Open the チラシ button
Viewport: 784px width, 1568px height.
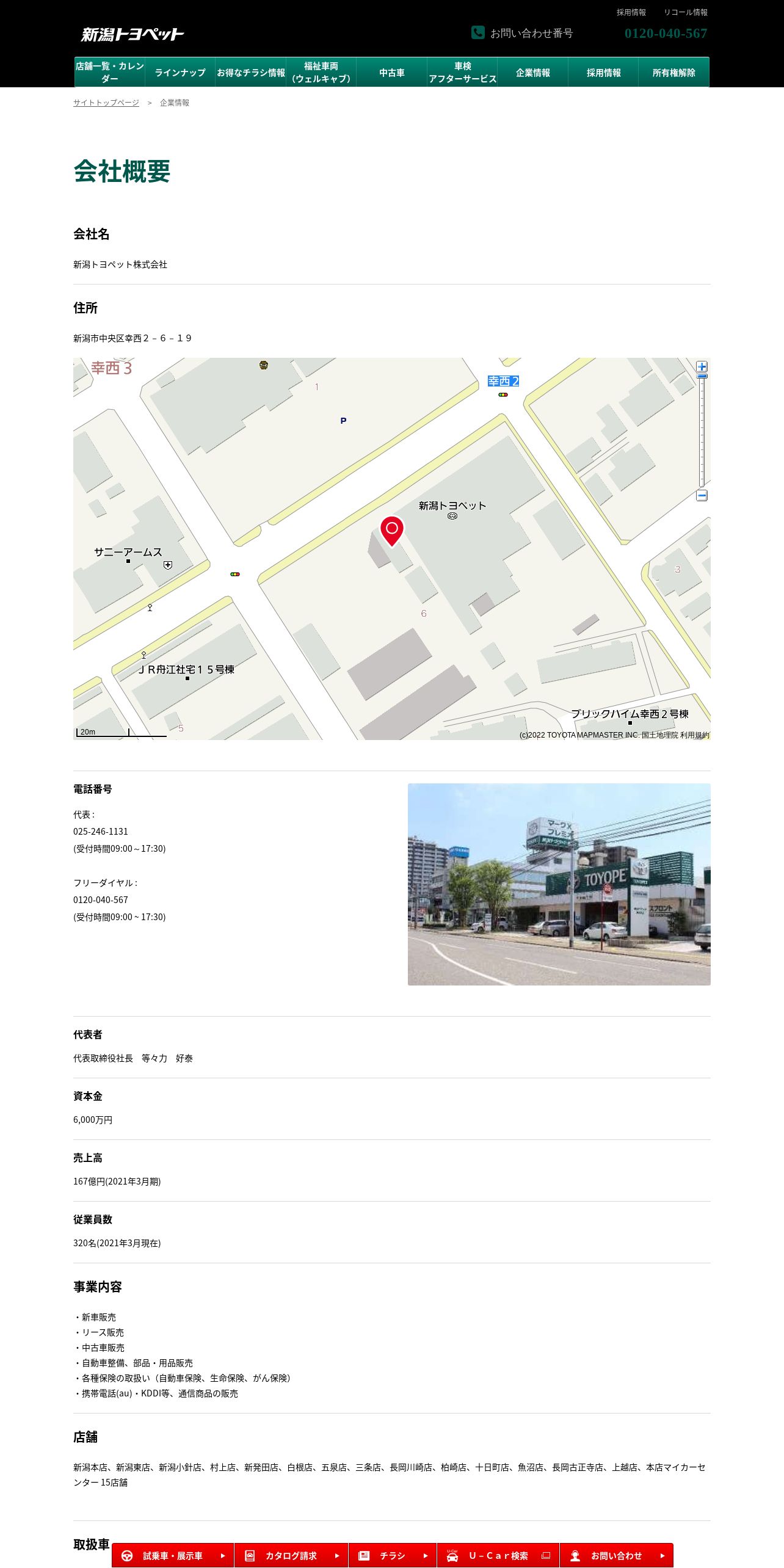(393, 1555)
